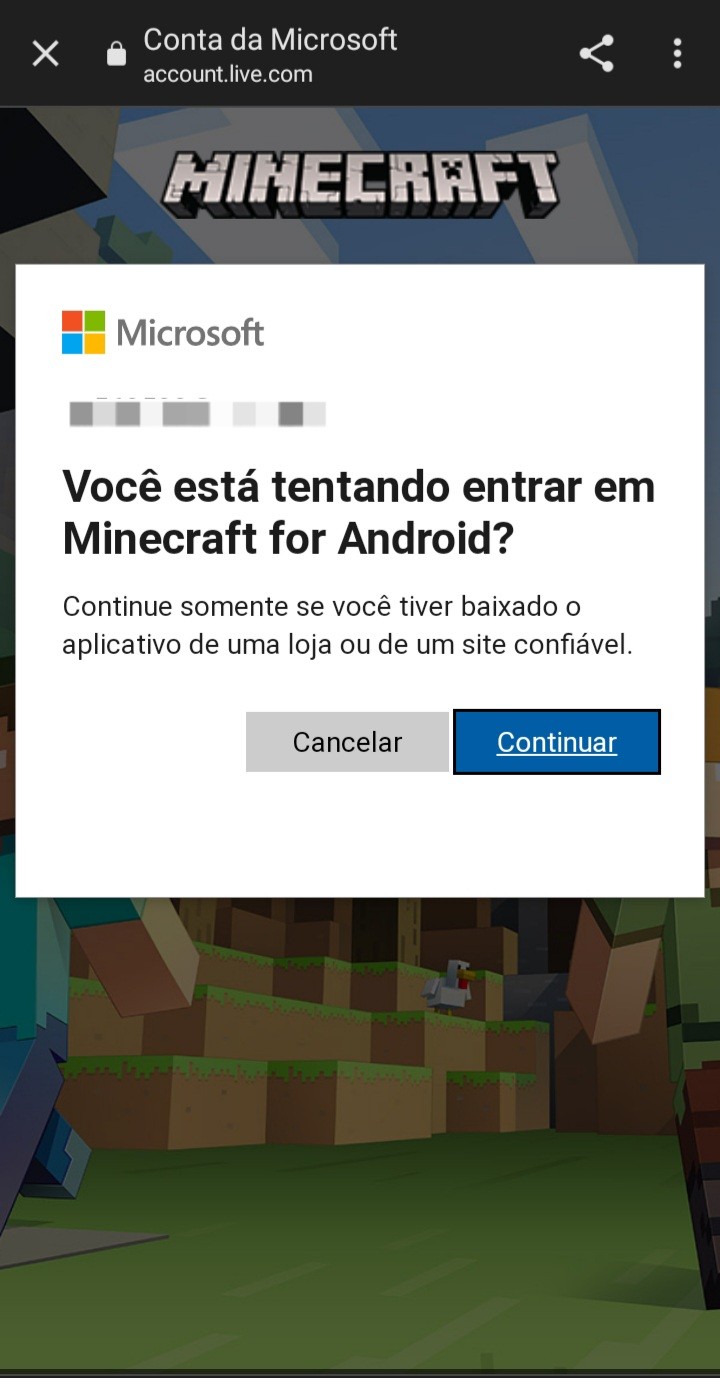The width and height of the screenshot is (720, 1378).
Task: Tap Continuar to sign in to Minecraft
Action: click(x=557, y=742)
